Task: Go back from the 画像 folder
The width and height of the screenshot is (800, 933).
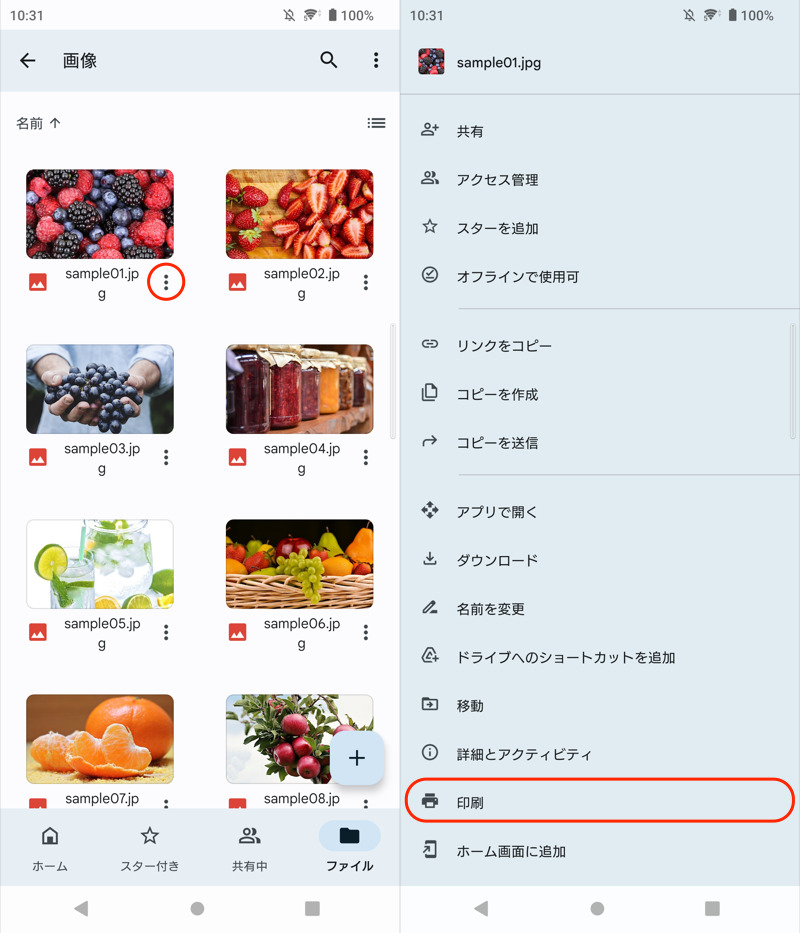Action: point(28,61)
